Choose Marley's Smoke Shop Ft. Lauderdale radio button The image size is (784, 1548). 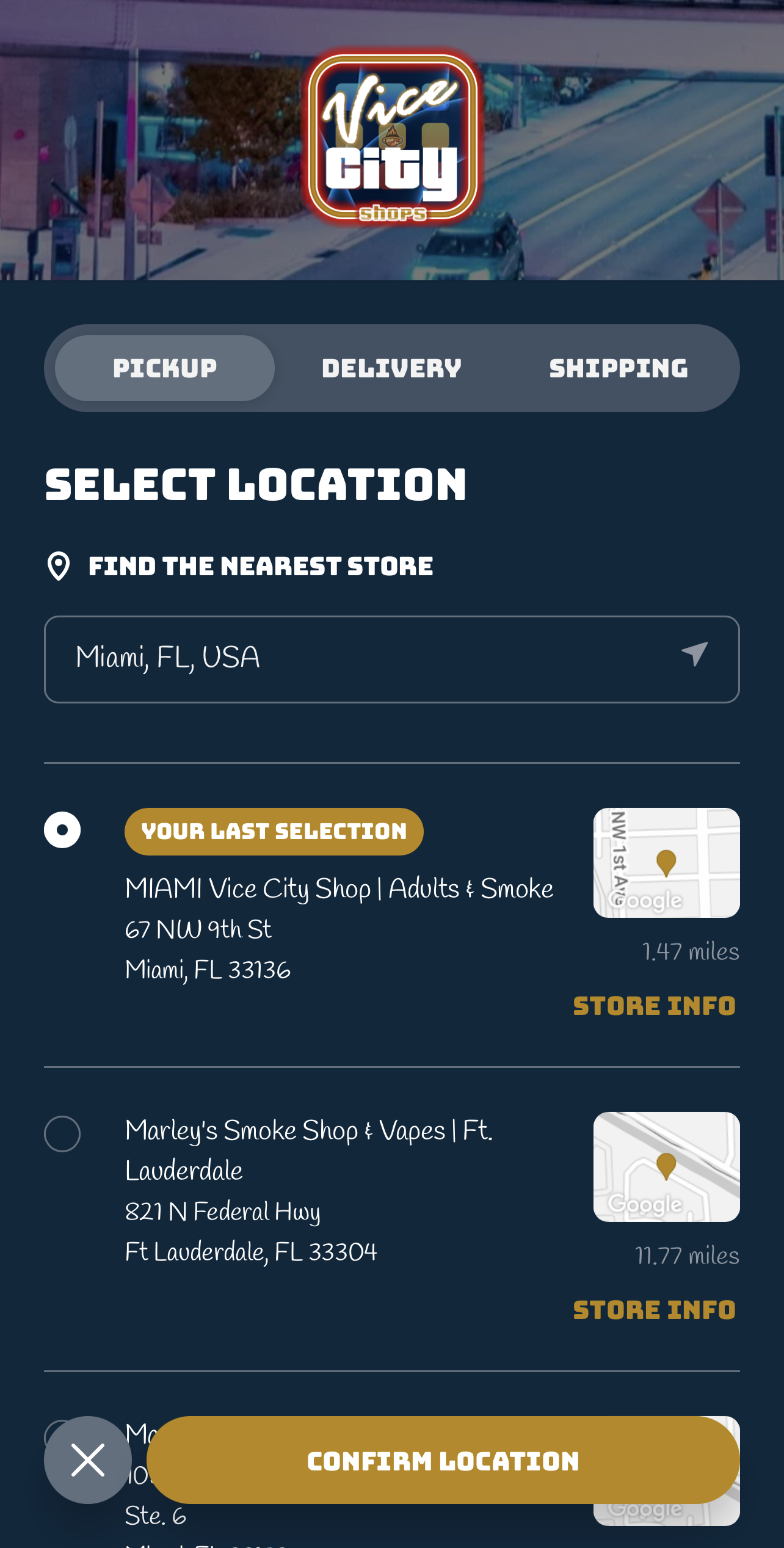(x=62, y=1134)
